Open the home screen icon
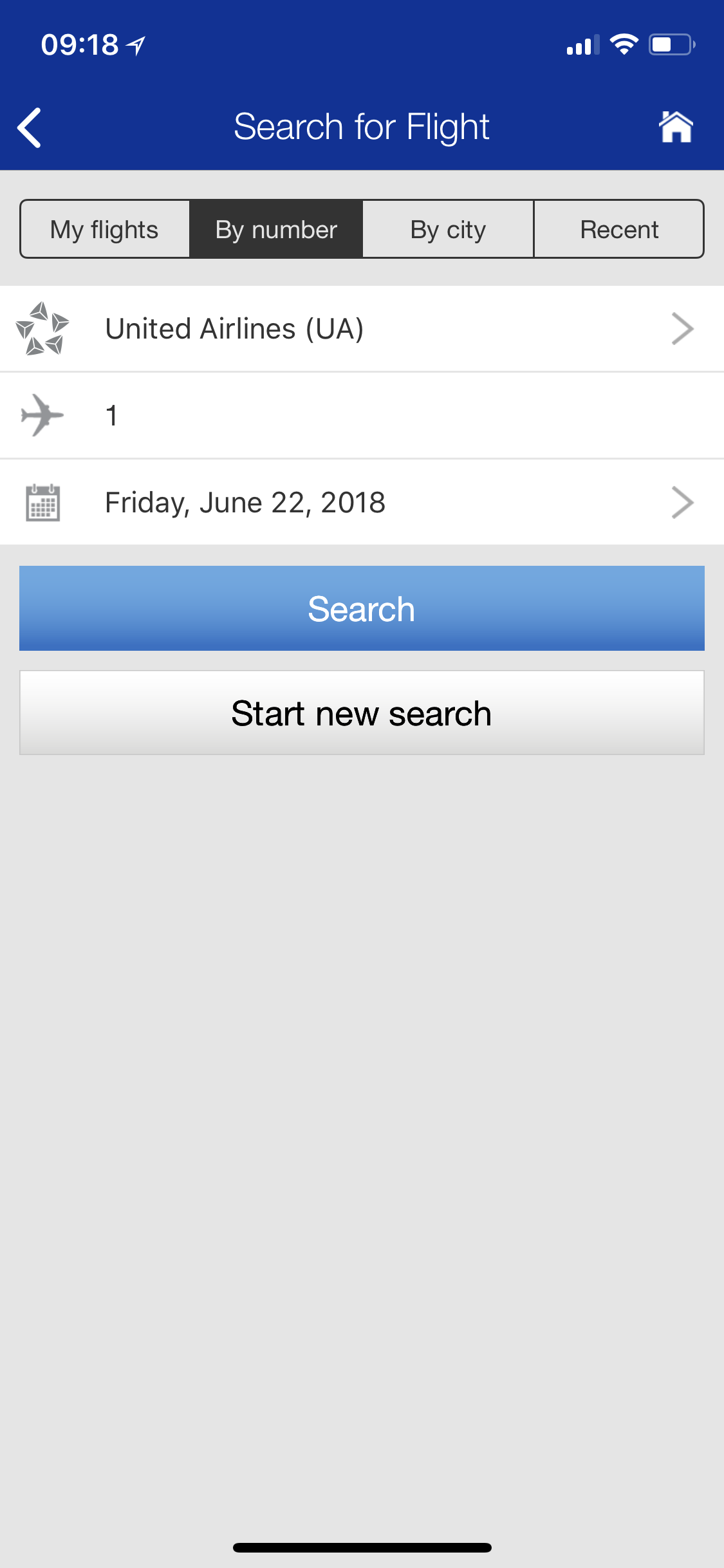The width and height of the screenshot is (724, 1568). point(675,127)
